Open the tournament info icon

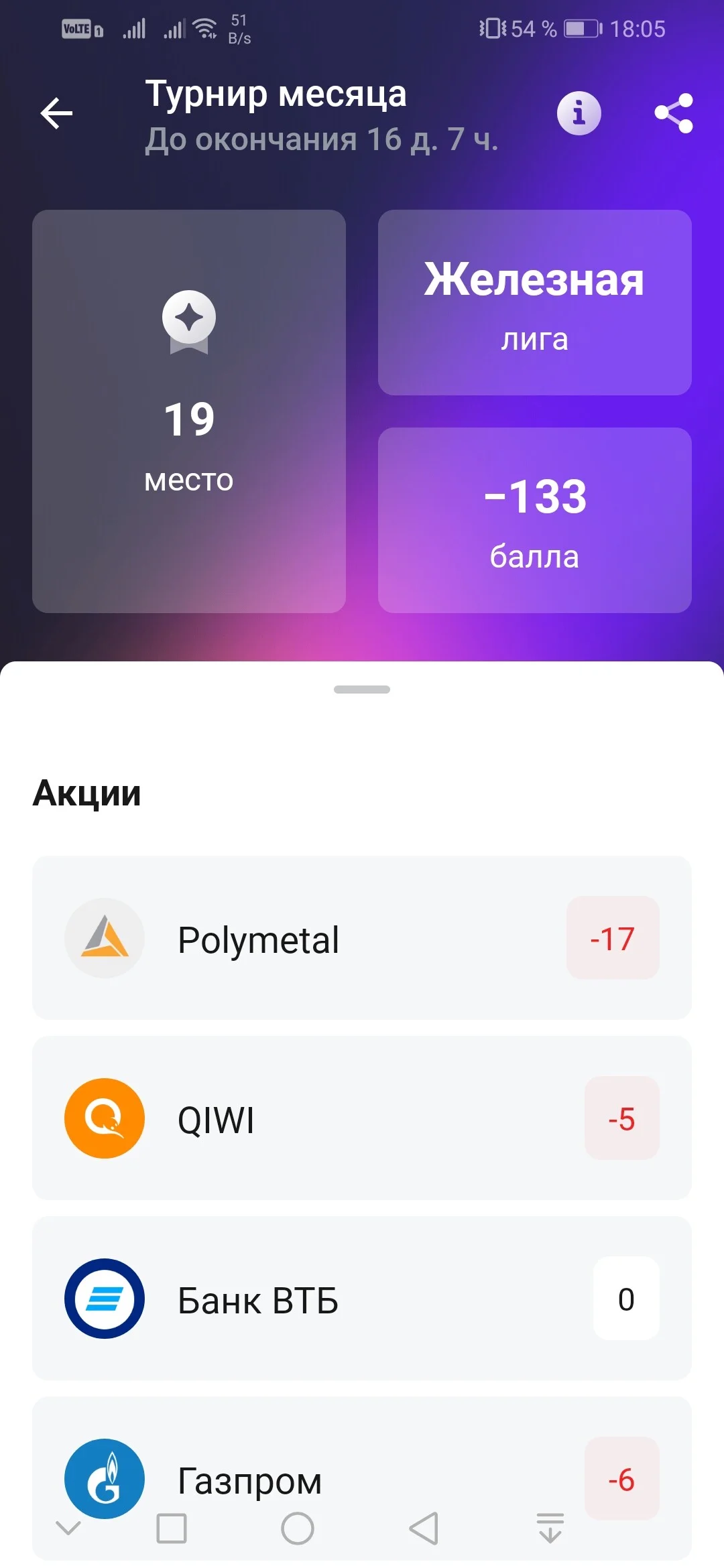tap(579, 113)
